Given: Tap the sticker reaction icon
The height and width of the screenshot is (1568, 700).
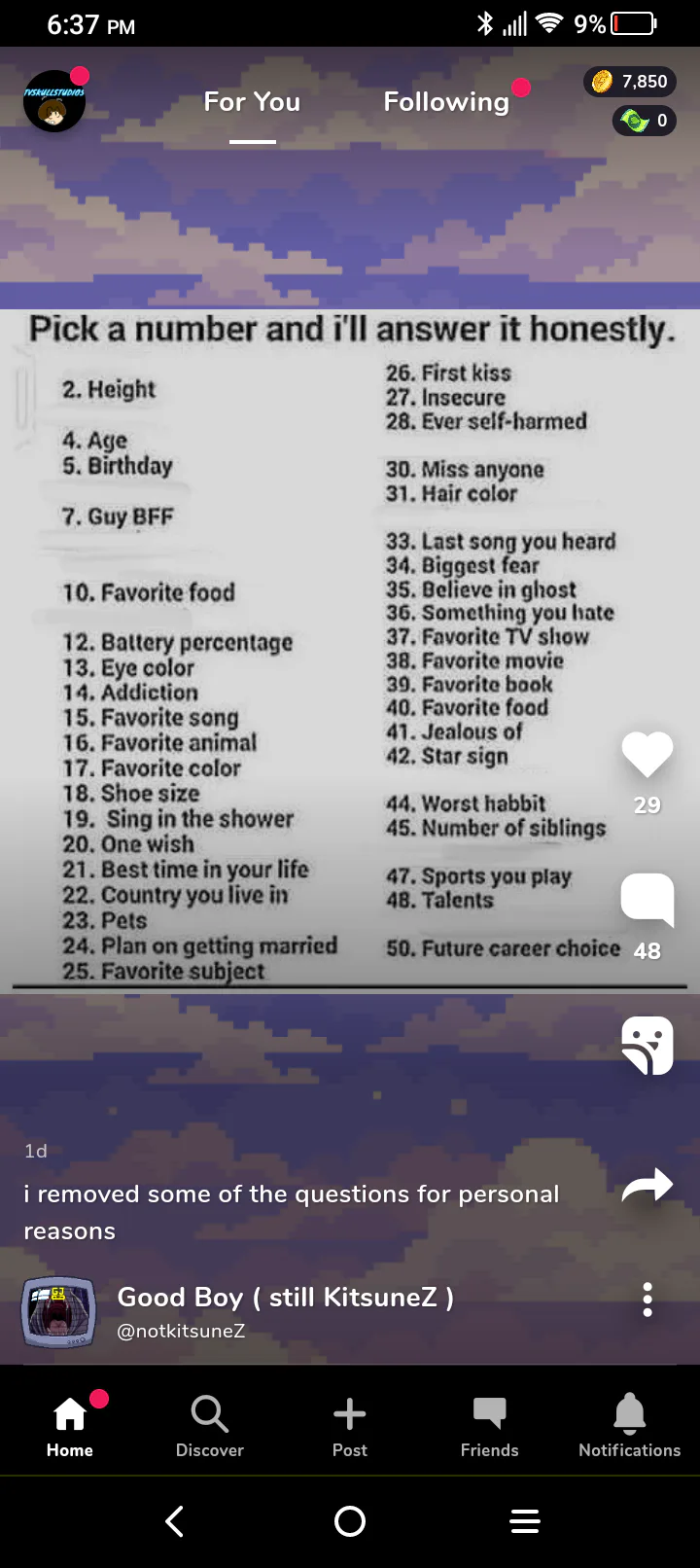Looking at the screenshot, I should pyautogui.click(x=647, y=1046).
